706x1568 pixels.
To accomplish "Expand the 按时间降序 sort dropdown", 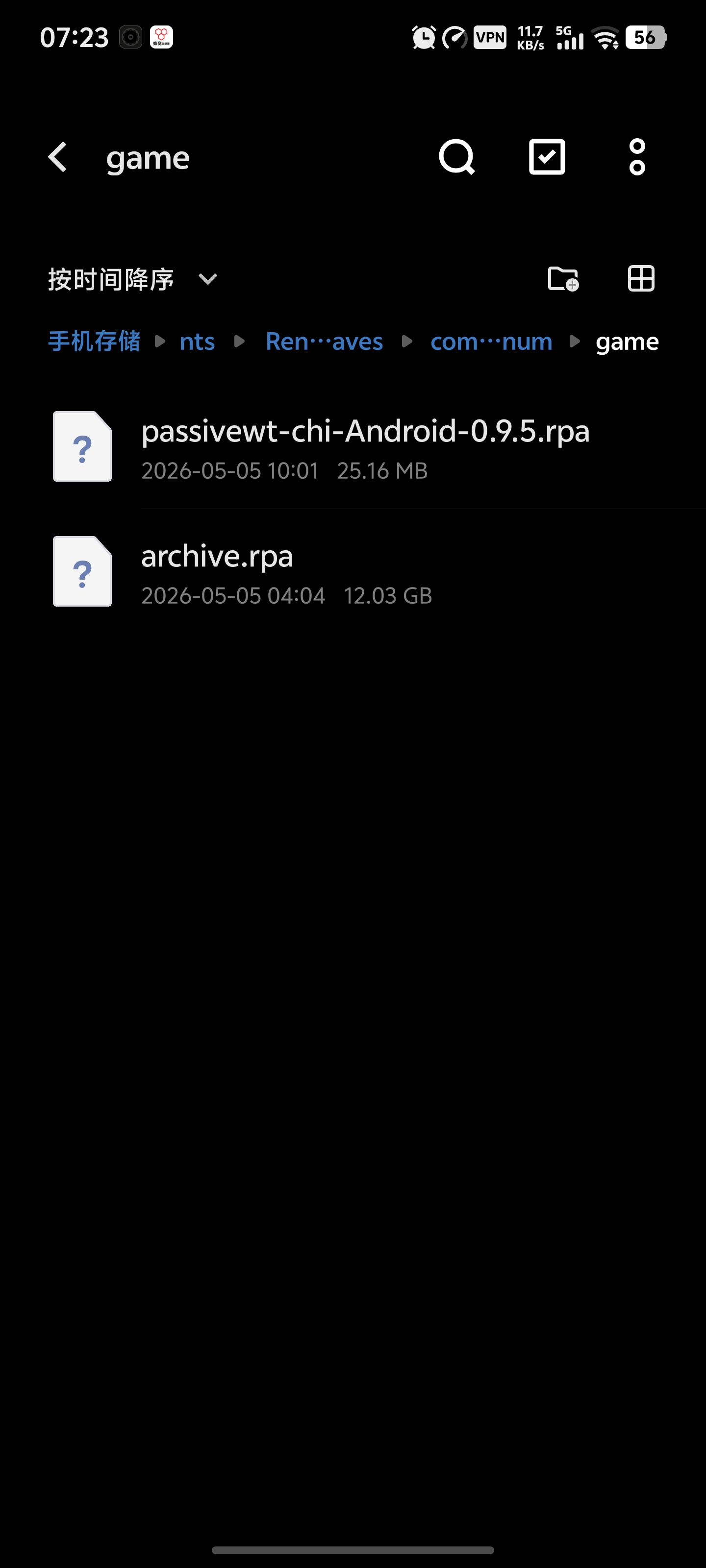I will coord(133,279).
